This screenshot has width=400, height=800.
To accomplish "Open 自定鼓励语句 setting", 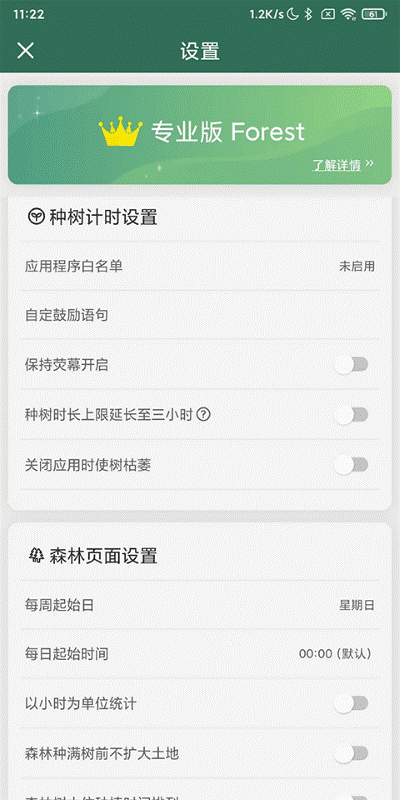I will pyautogui.click(x=200, y=315).
